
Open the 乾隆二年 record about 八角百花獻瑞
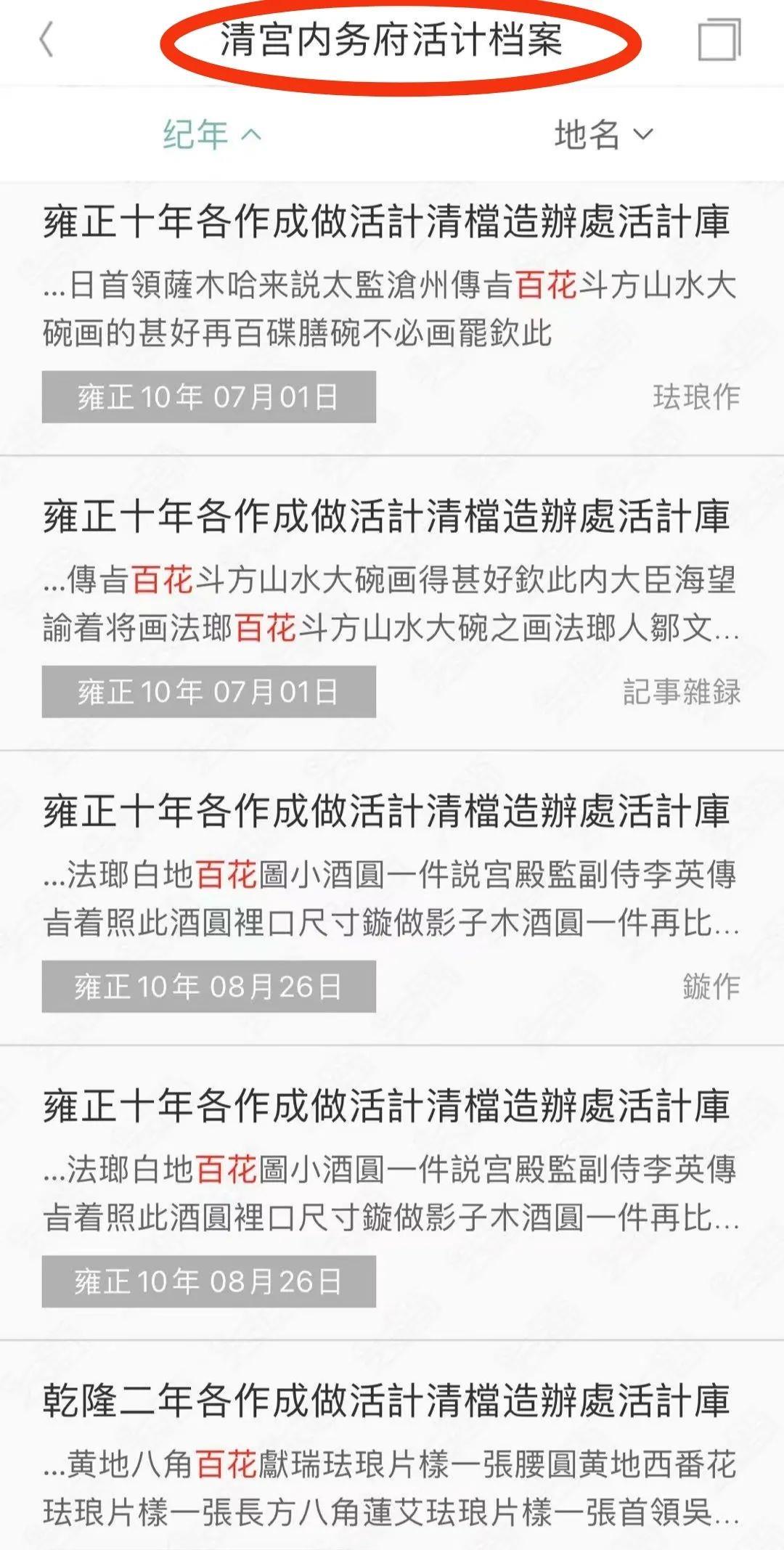[392, 1446]
